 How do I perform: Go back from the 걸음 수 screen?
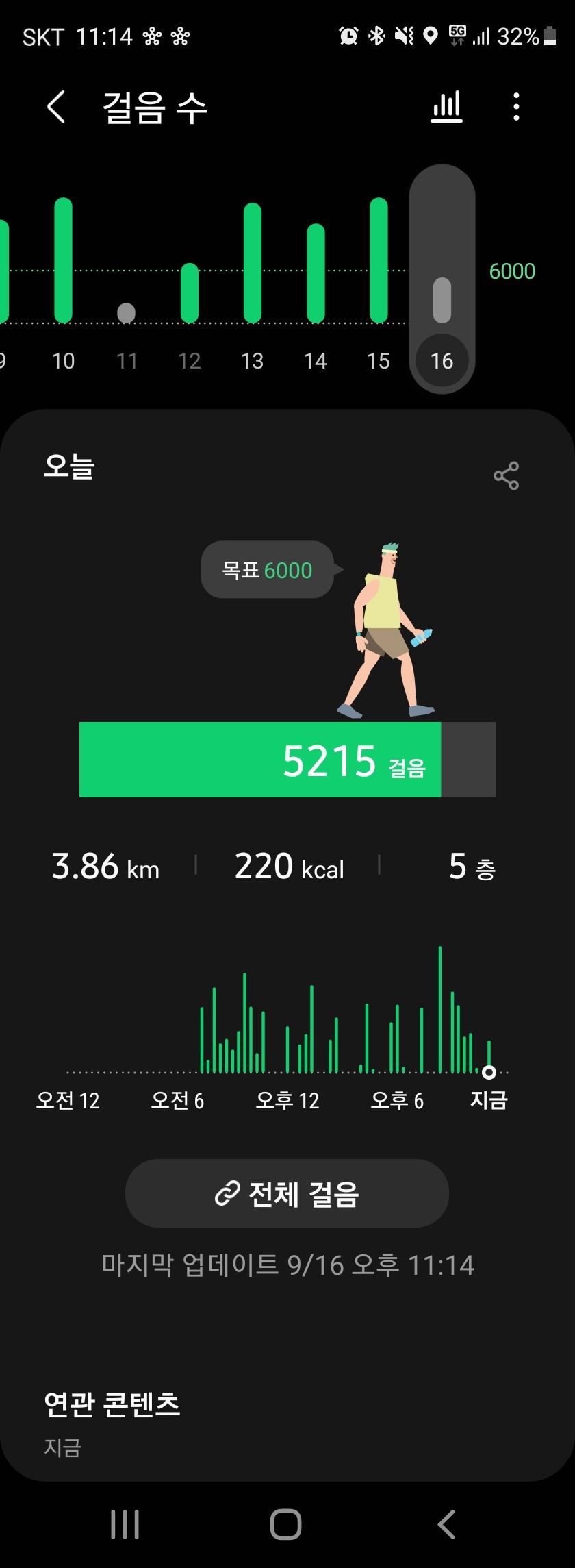click(x=56, y=108)
